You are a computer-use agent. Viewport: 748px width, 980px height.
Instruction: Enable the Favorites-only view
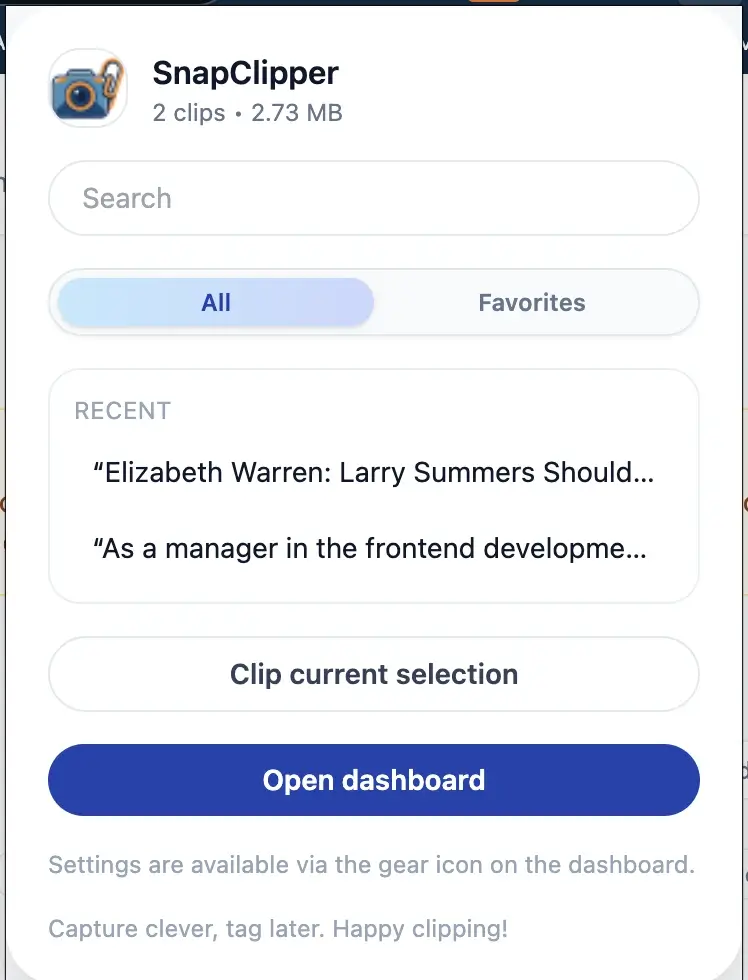[532, 302]
